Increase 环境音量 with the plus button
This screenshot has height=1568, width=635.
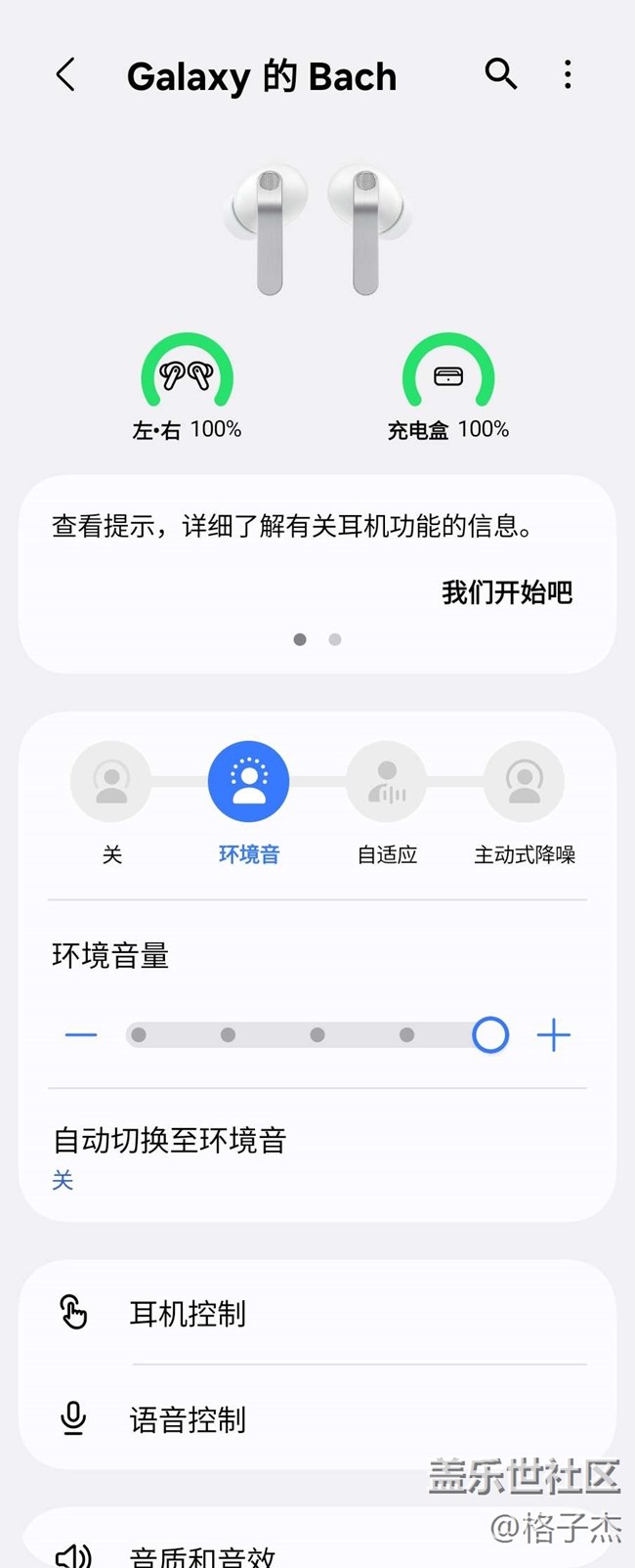pos(553,1034)
